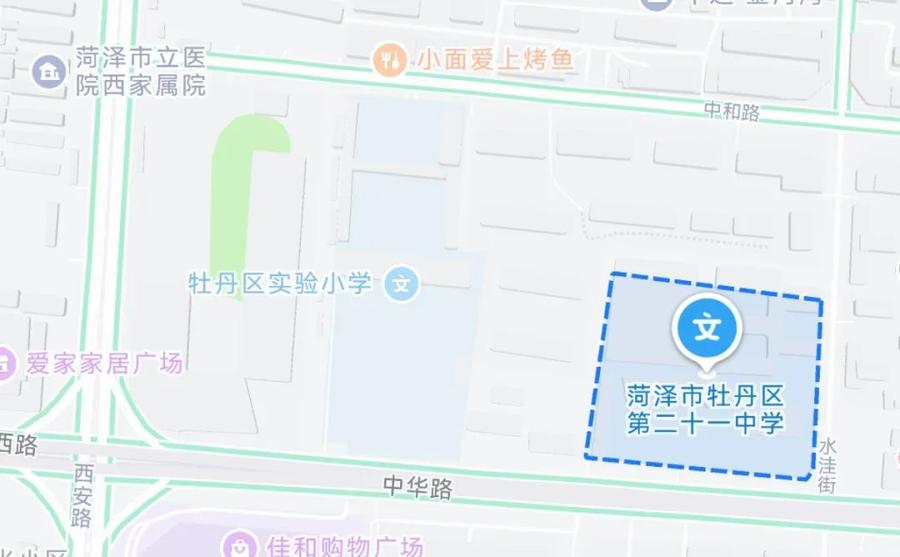Tap the 菏泽市牡丹区第二十一中学 location pin
This screenshot has height=557, width=900.
[x=707, y=330]
